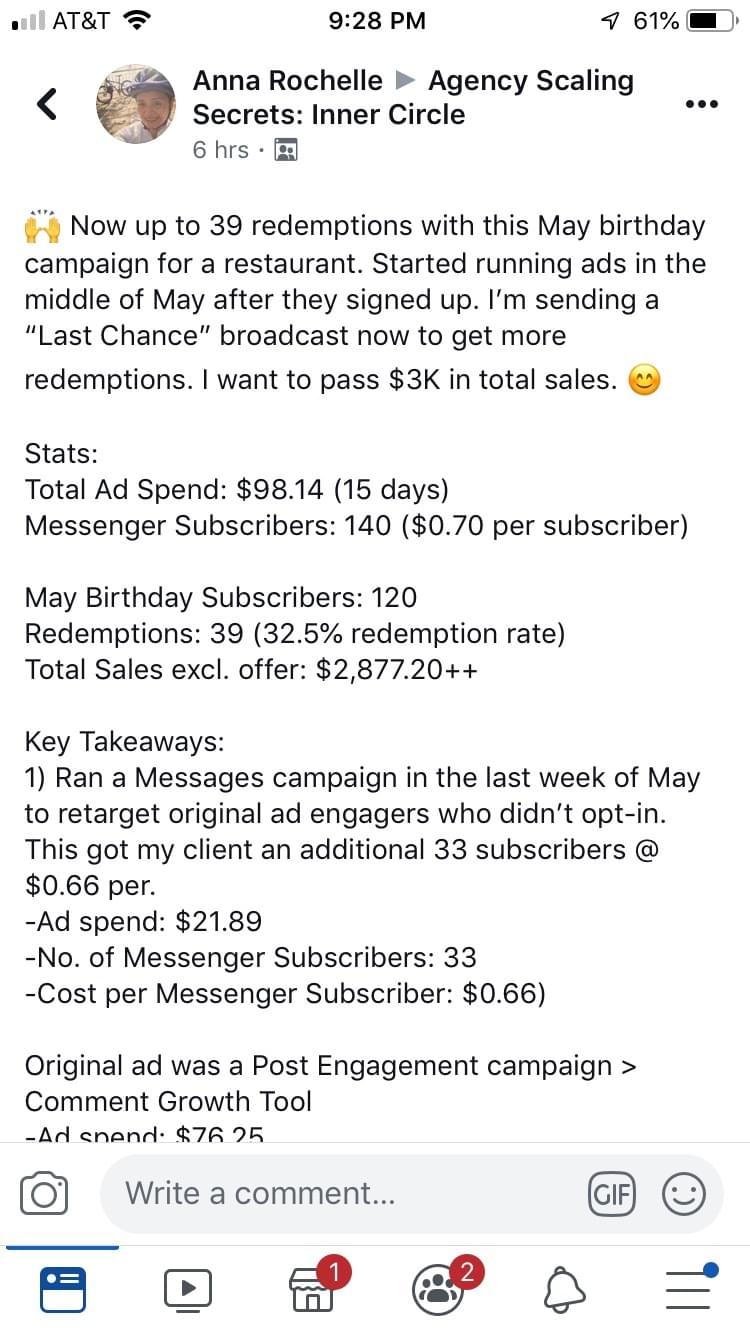The width and height of the screenshot is (750, 1334).
Task: Open the post's three-dot options menu
Action: tap(701, 103)
